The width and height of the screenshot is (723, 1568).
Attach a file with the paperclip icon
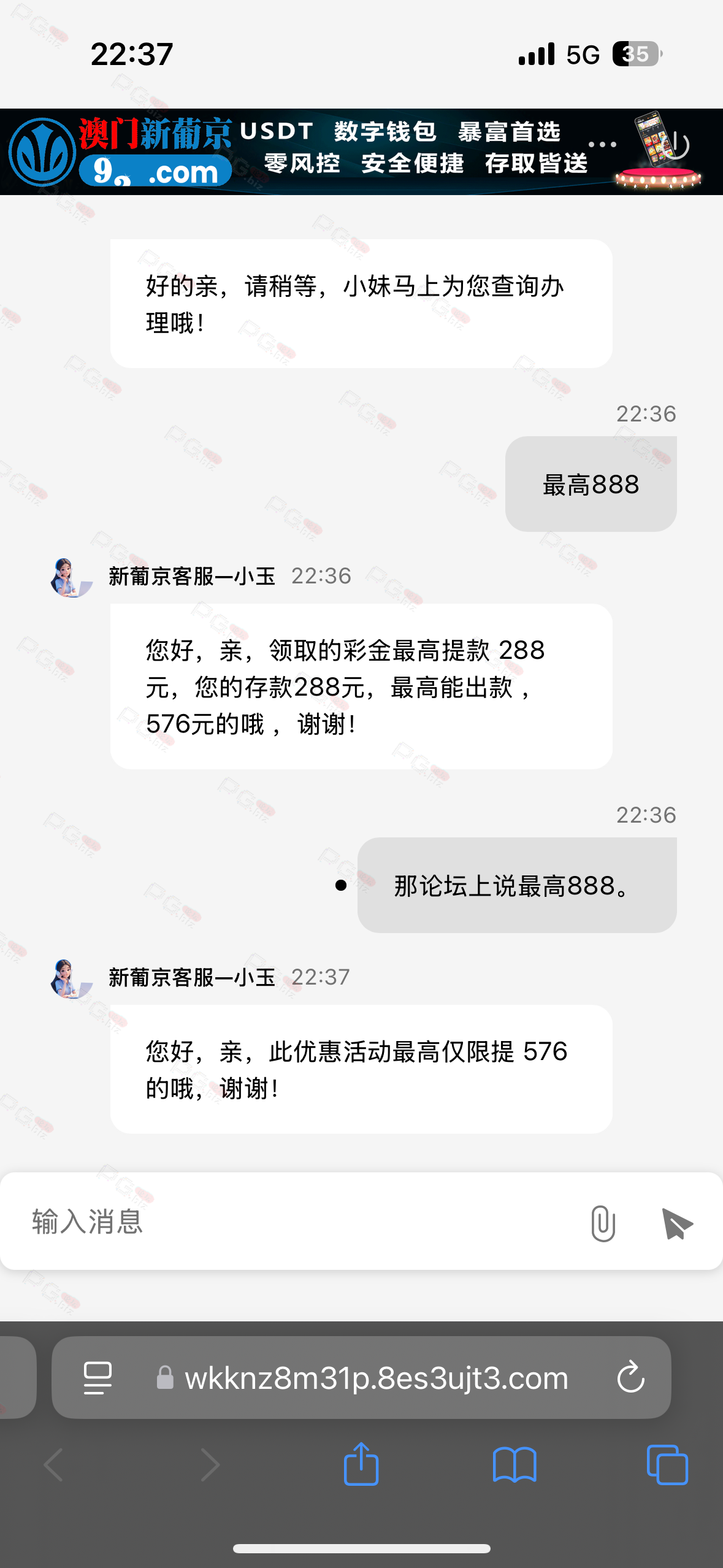[603, 1223]
